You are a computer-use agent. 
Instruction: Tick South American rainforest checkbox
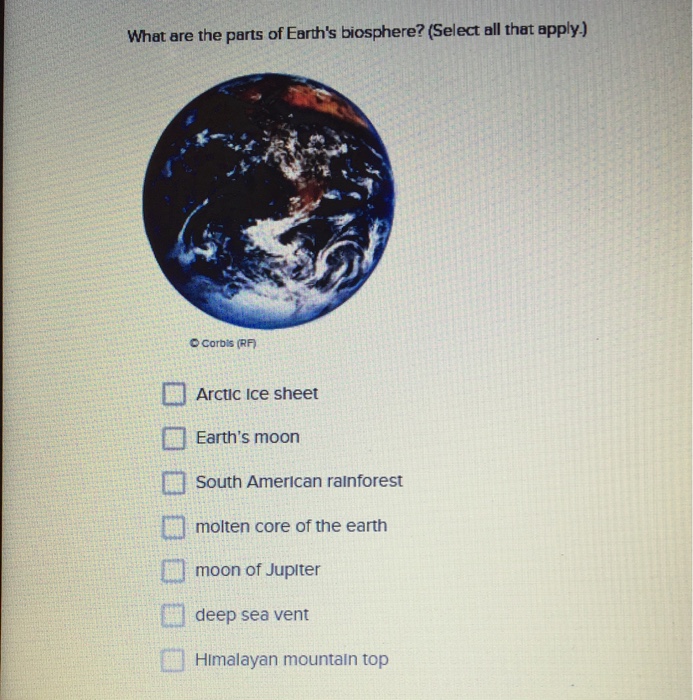[x=174, y=482]
